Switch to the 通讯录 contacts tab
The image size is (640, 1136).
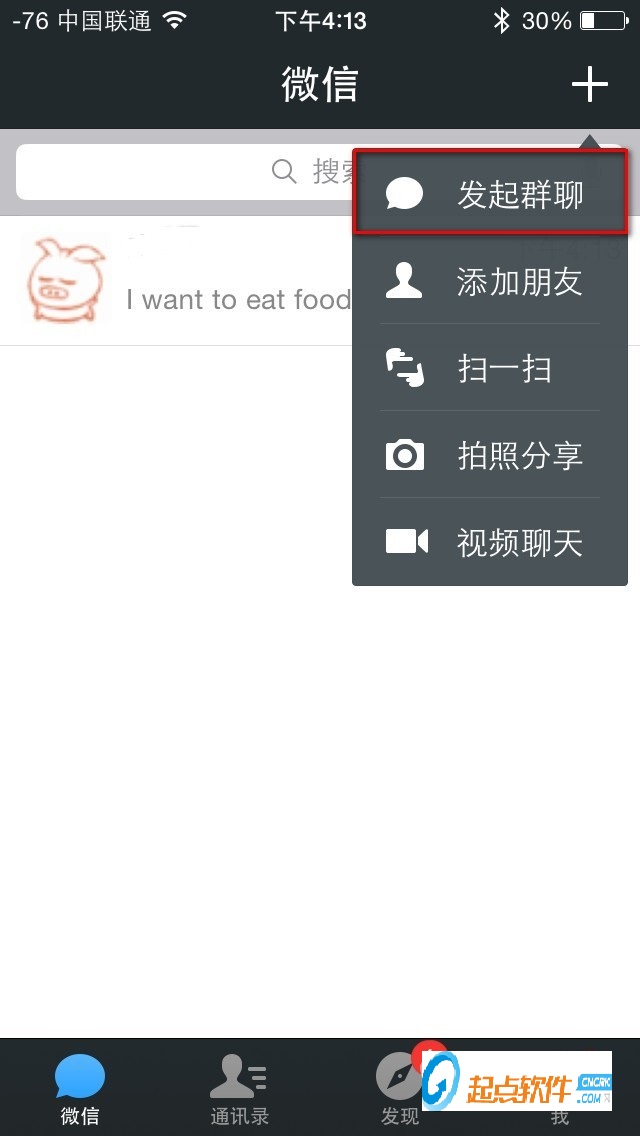click(240, 1088)
